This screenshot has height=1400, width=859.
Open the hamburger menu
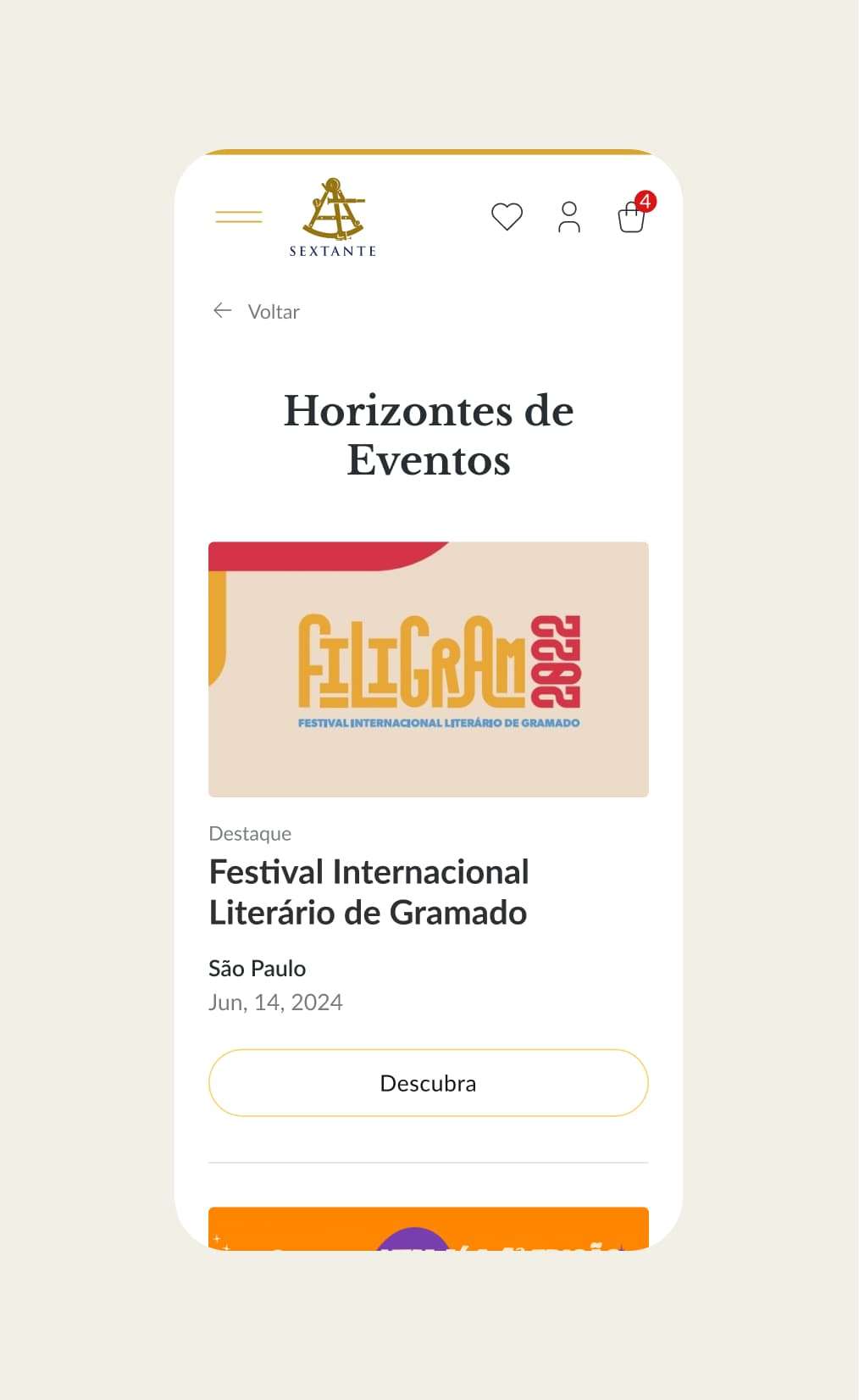pos(239,217)
